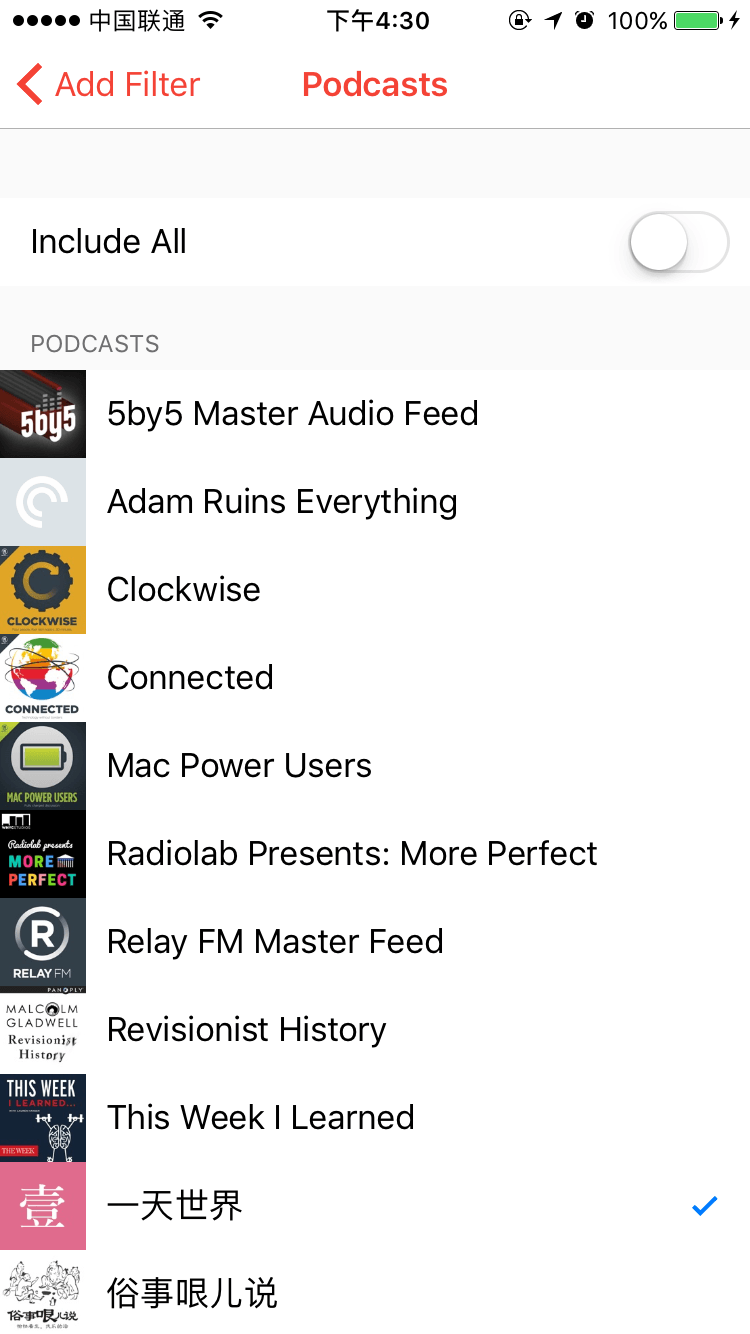The height and width of the screenshot is (1334, 750).
Task: Go back to Add Filter
Action: pyautogui.click(x=108, y=85)
